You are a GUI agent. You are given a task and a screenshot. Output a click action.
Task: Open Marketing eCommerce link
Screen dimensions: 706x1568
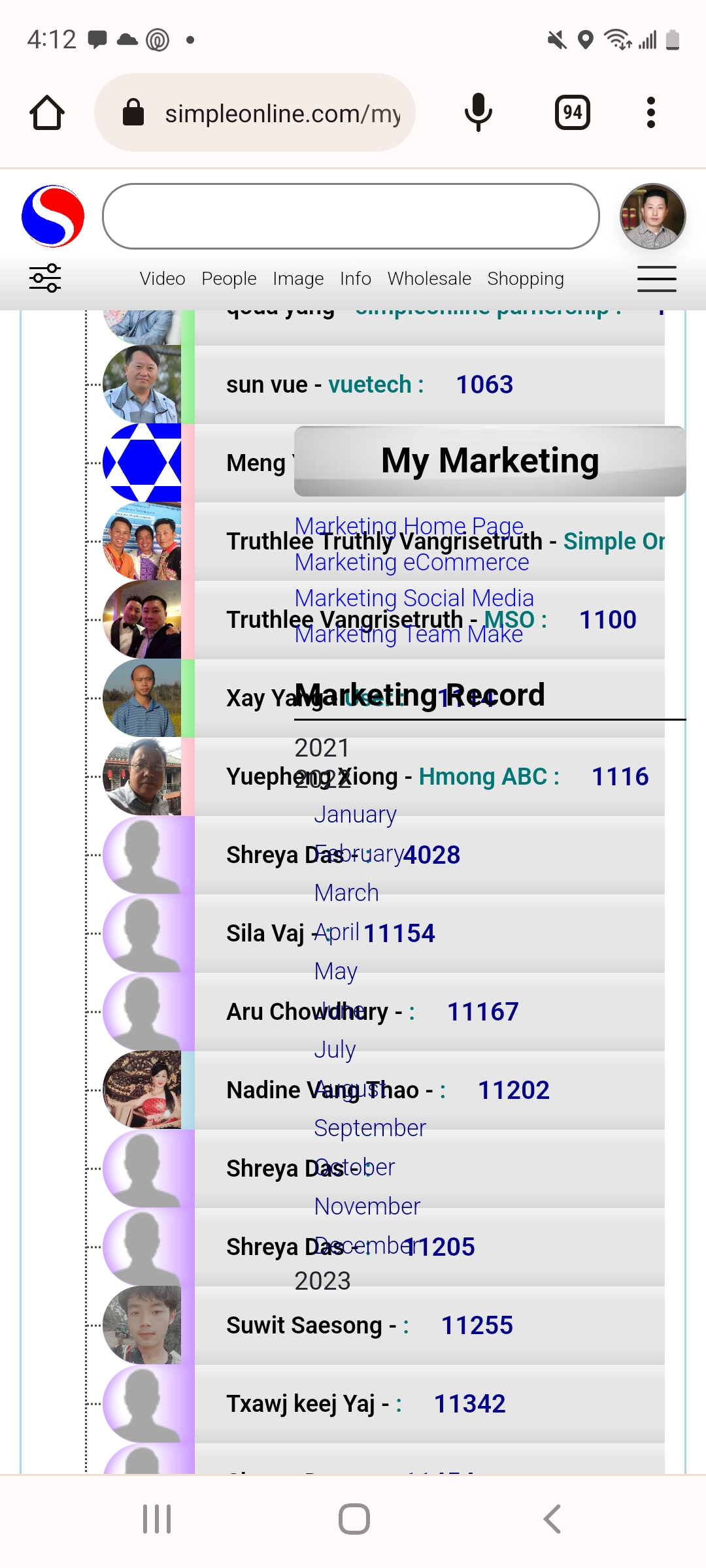point(411,562)
